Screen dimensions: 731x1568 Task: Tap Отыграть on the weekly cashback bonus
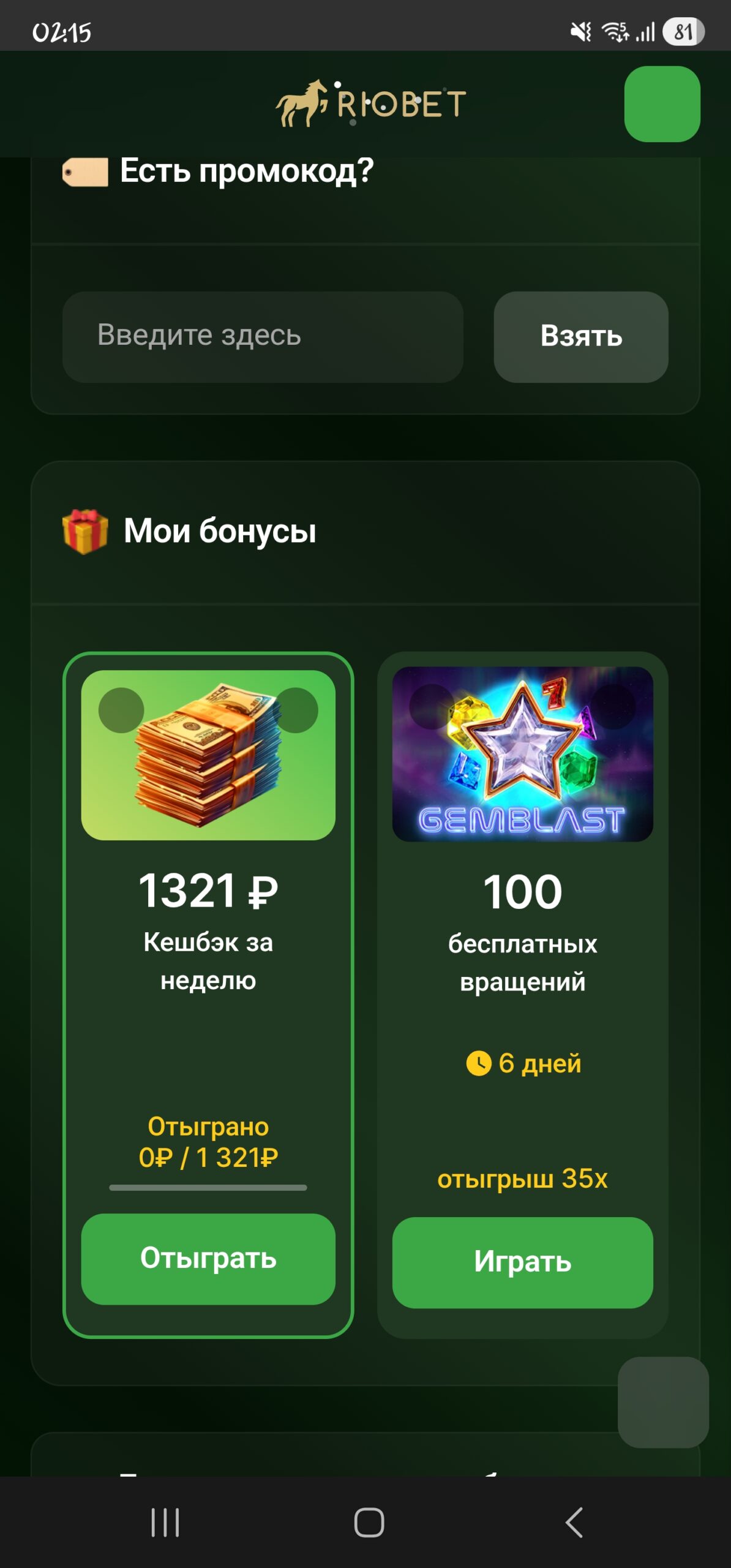pos(208,1259)
